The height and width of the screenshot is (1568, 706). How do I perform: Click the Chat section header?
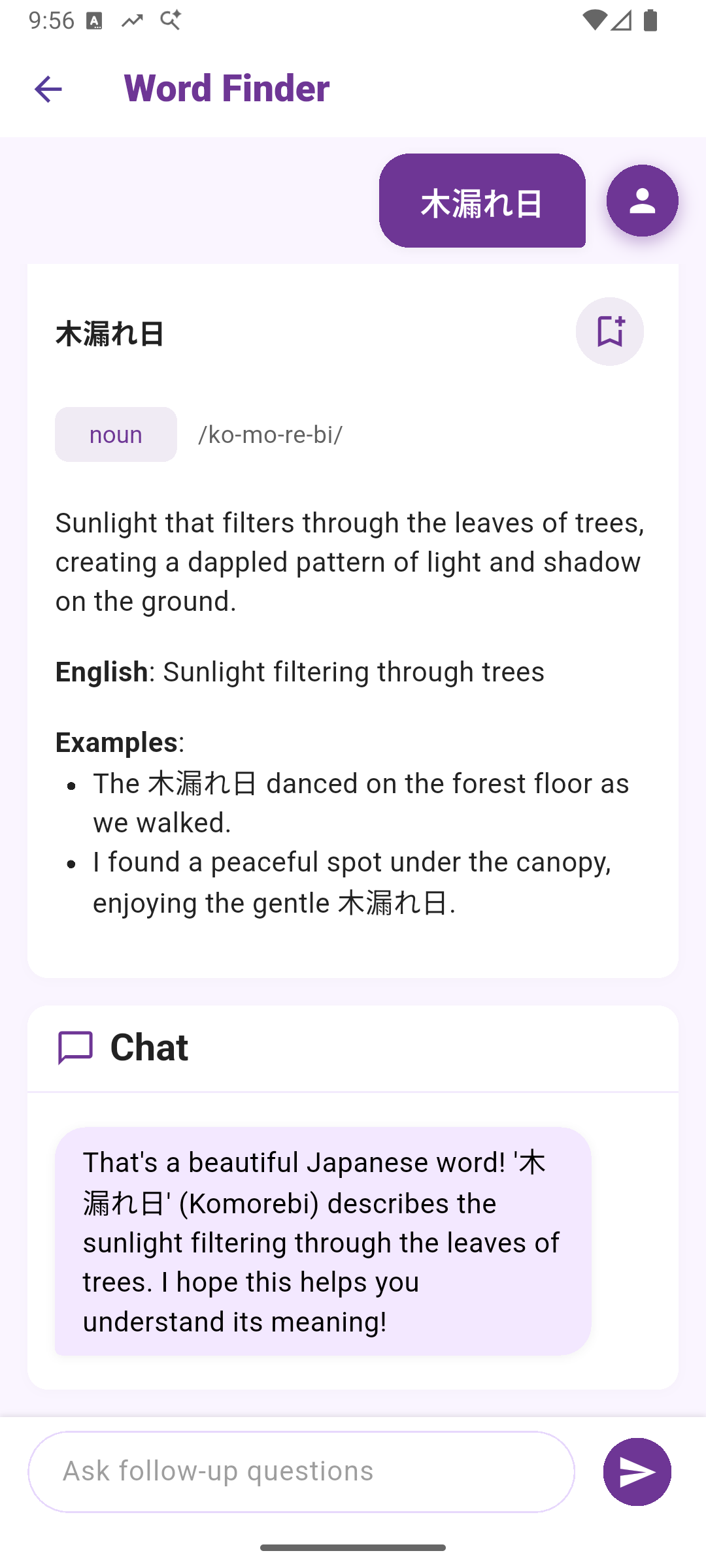coord(149,1046)
